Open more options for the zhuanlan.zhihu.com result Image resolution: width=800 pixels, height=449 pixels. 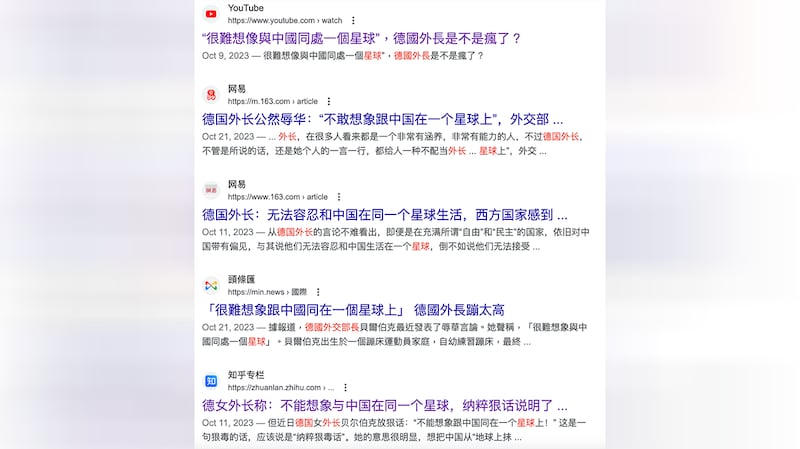(x=345, y=387)
